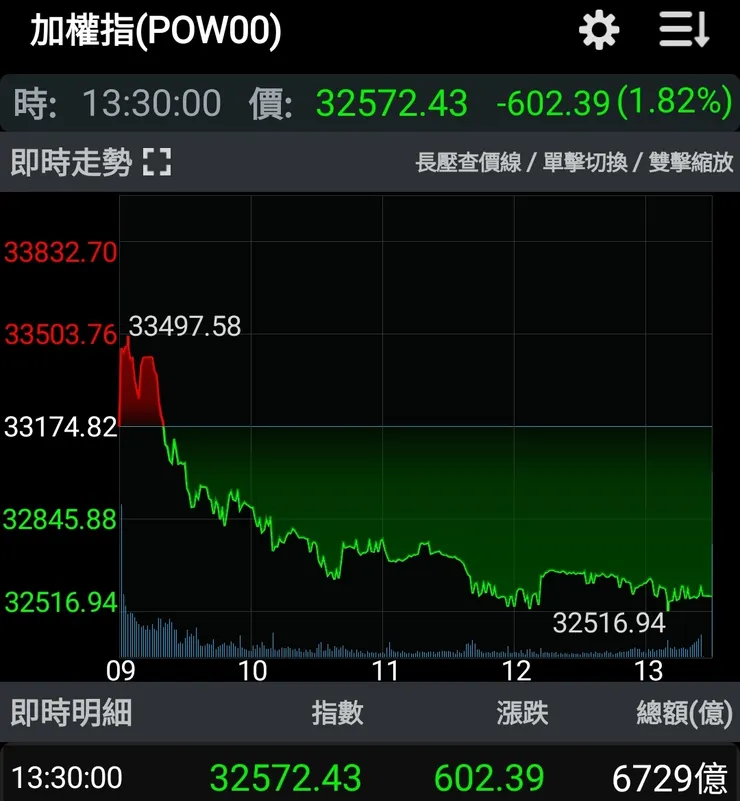Click the day low label 32516.94
The height and width of the screenshot is (801, 740).
pyautogui.click(x=610, y=621)
